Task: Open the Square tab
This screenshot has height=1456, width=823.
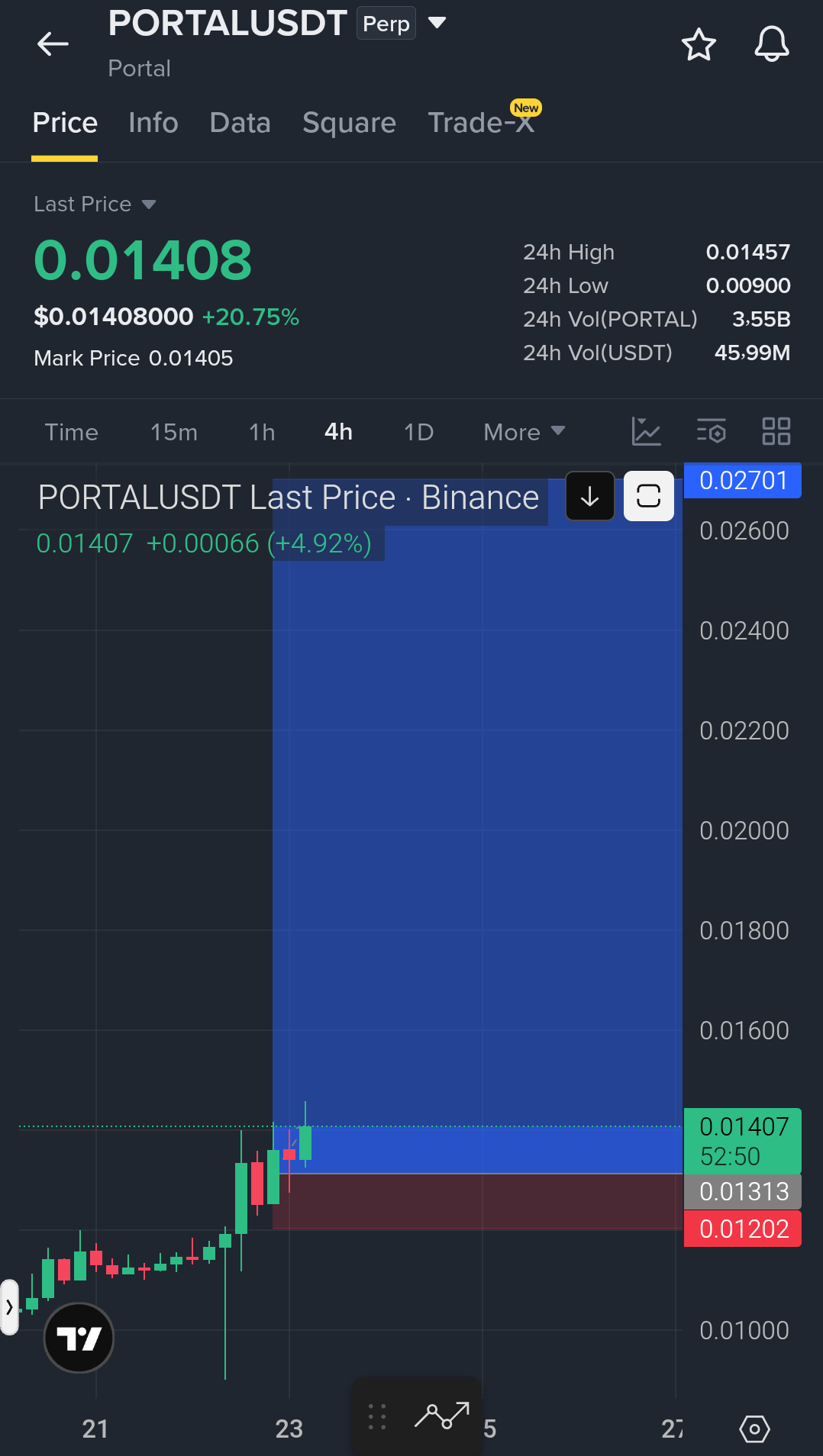Action: 349,123
